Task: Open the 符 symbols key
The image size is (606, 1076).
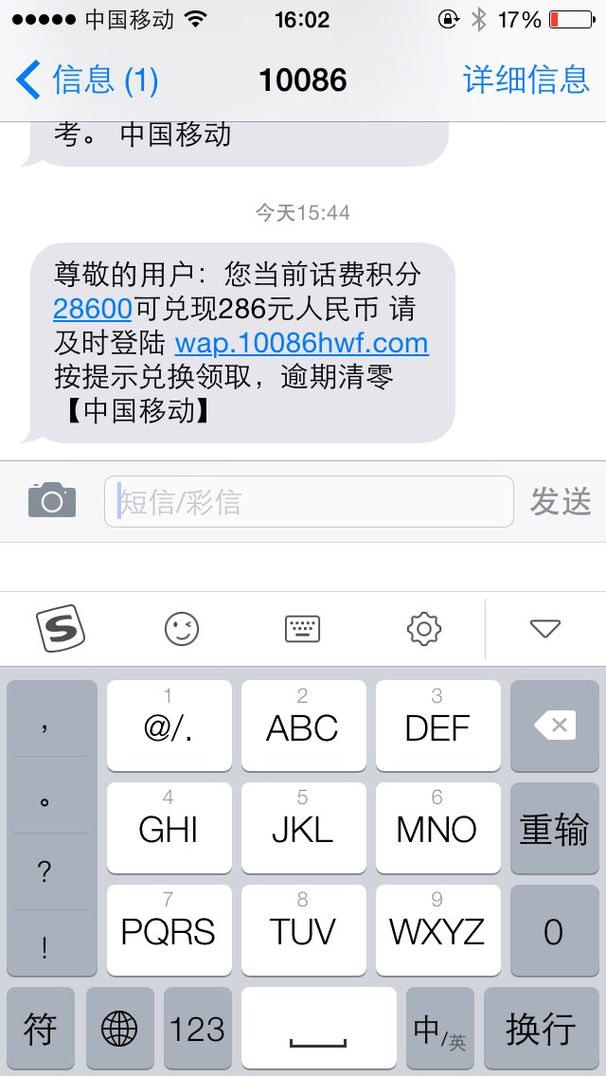Action: (40, 1028)
